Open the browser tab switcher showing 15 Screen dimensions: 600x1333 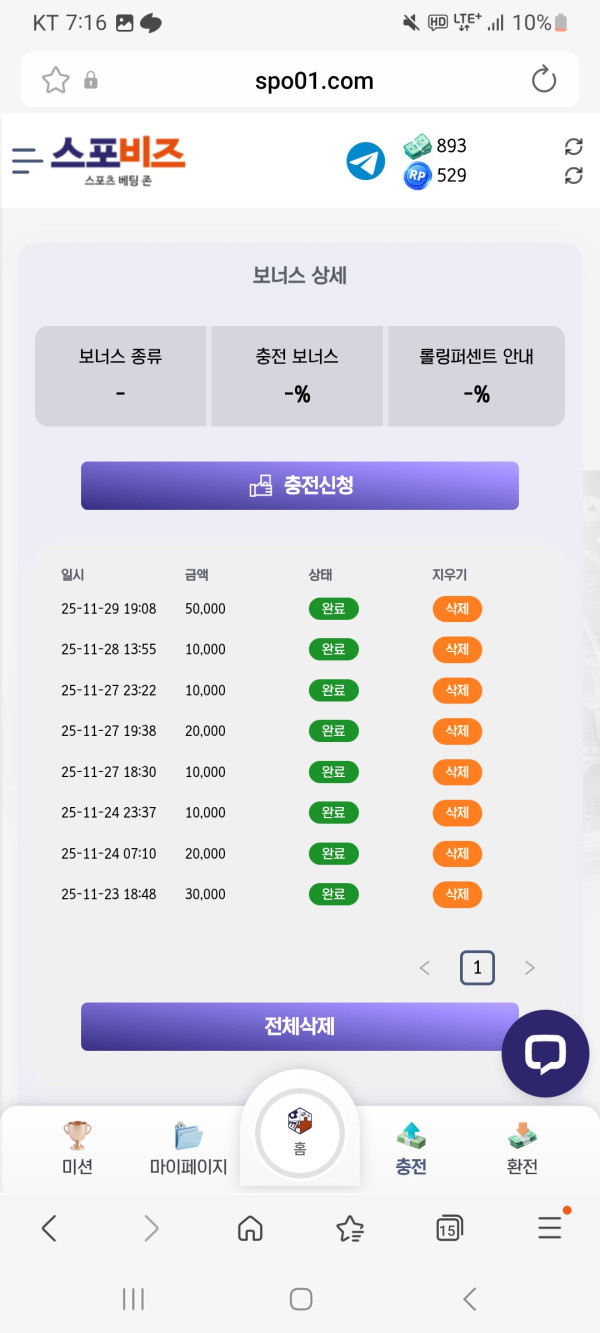449,1228
